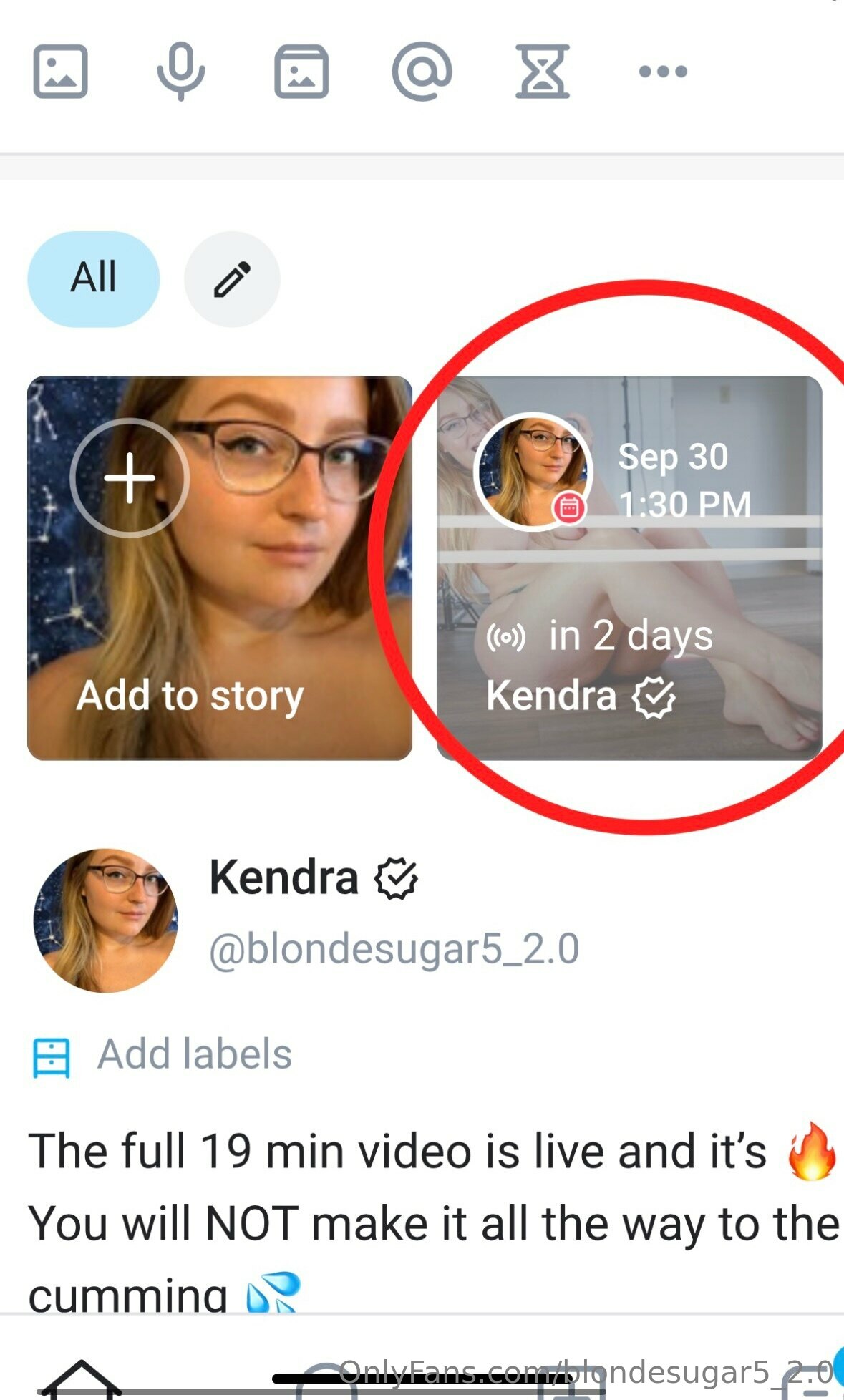Tap the Add to story tile
Viewport: 844px width, 1400px height.
(x=220, y=568)
